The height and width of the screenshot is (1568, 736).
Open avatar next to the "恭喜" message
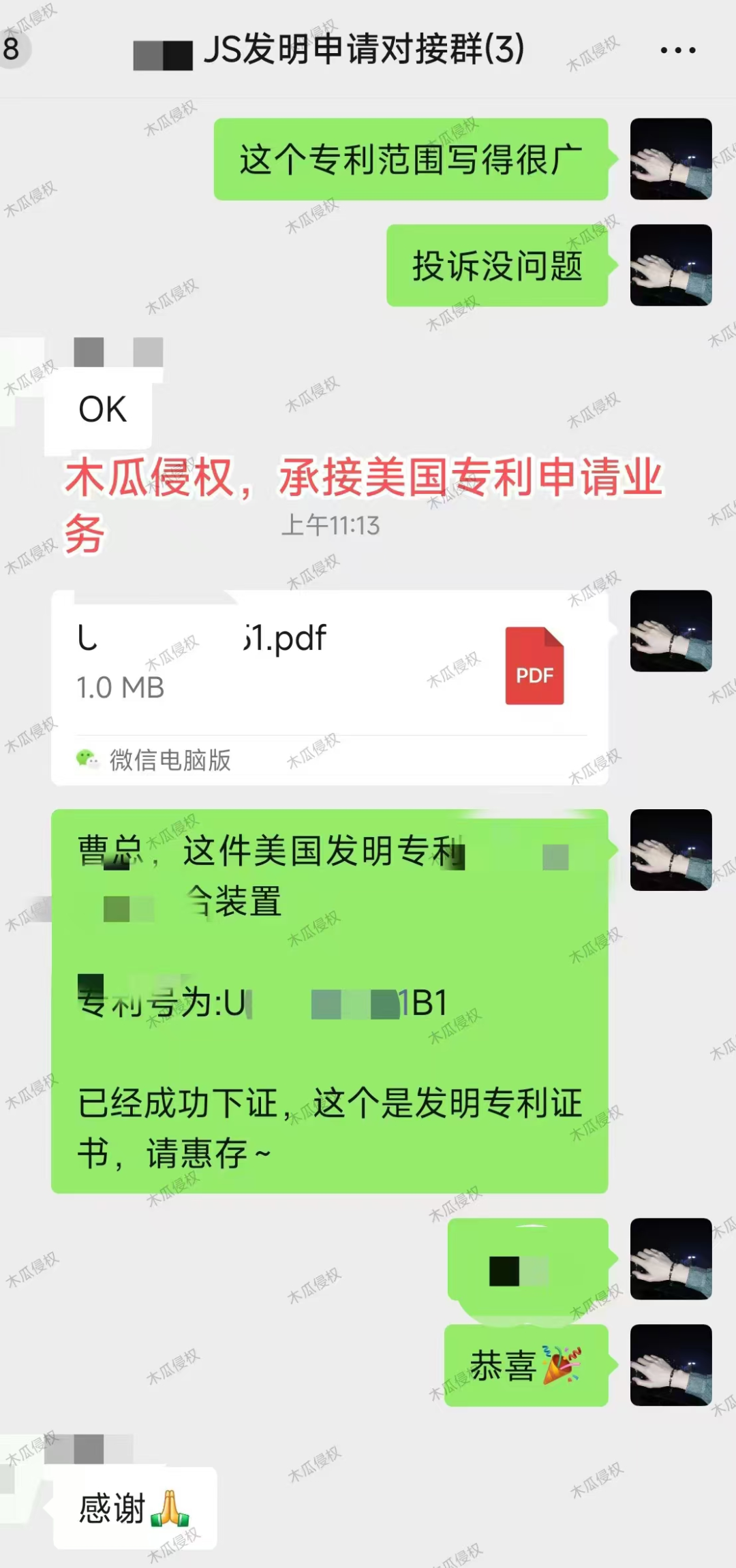671,1365
